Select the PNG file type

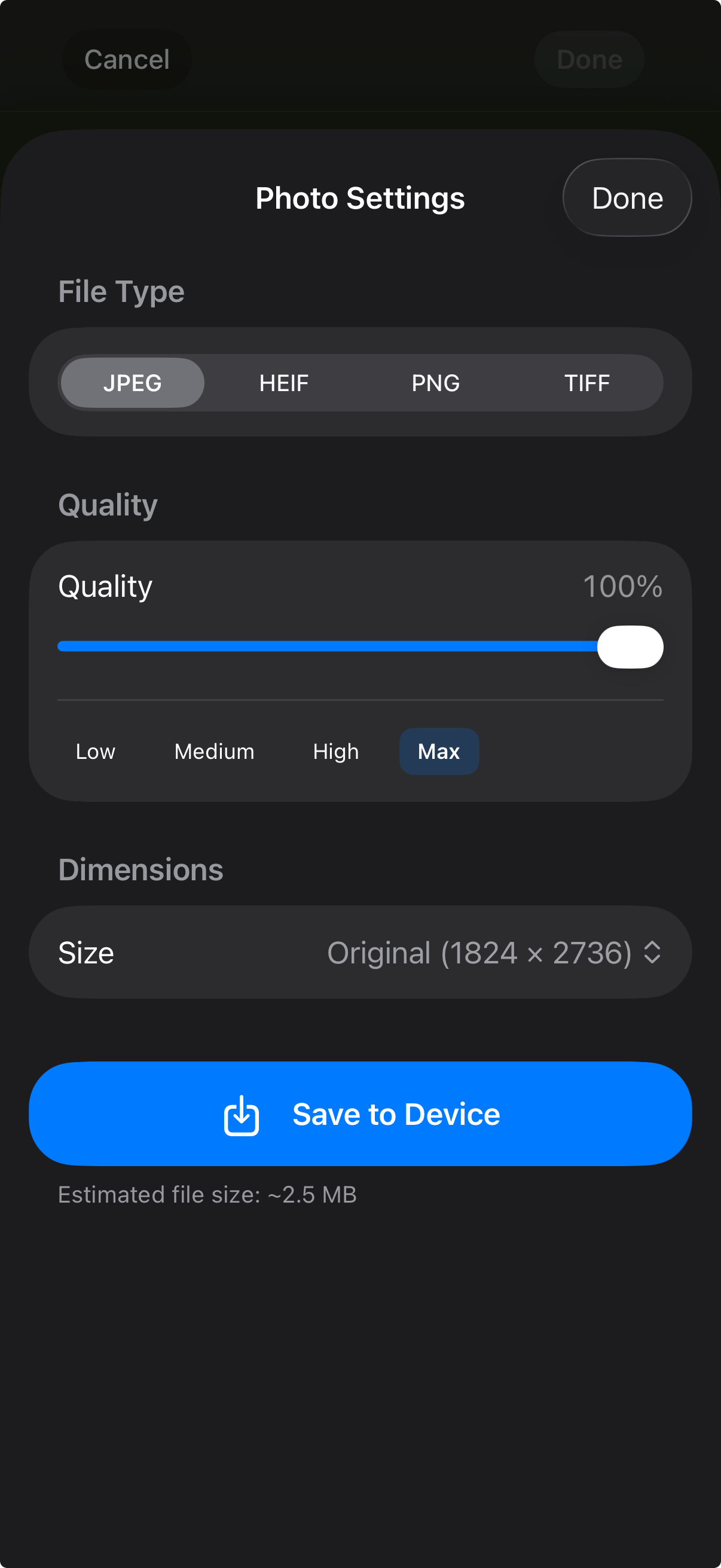pos(436,382)
